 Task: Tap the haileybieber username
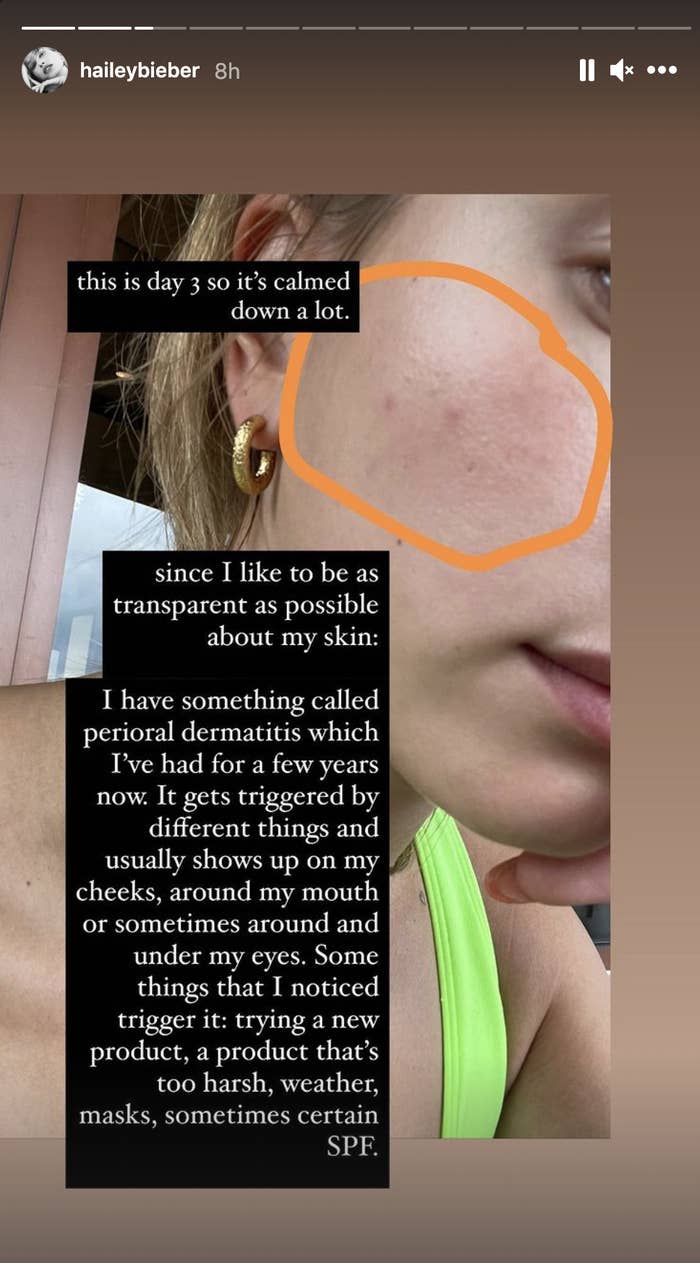139,71
